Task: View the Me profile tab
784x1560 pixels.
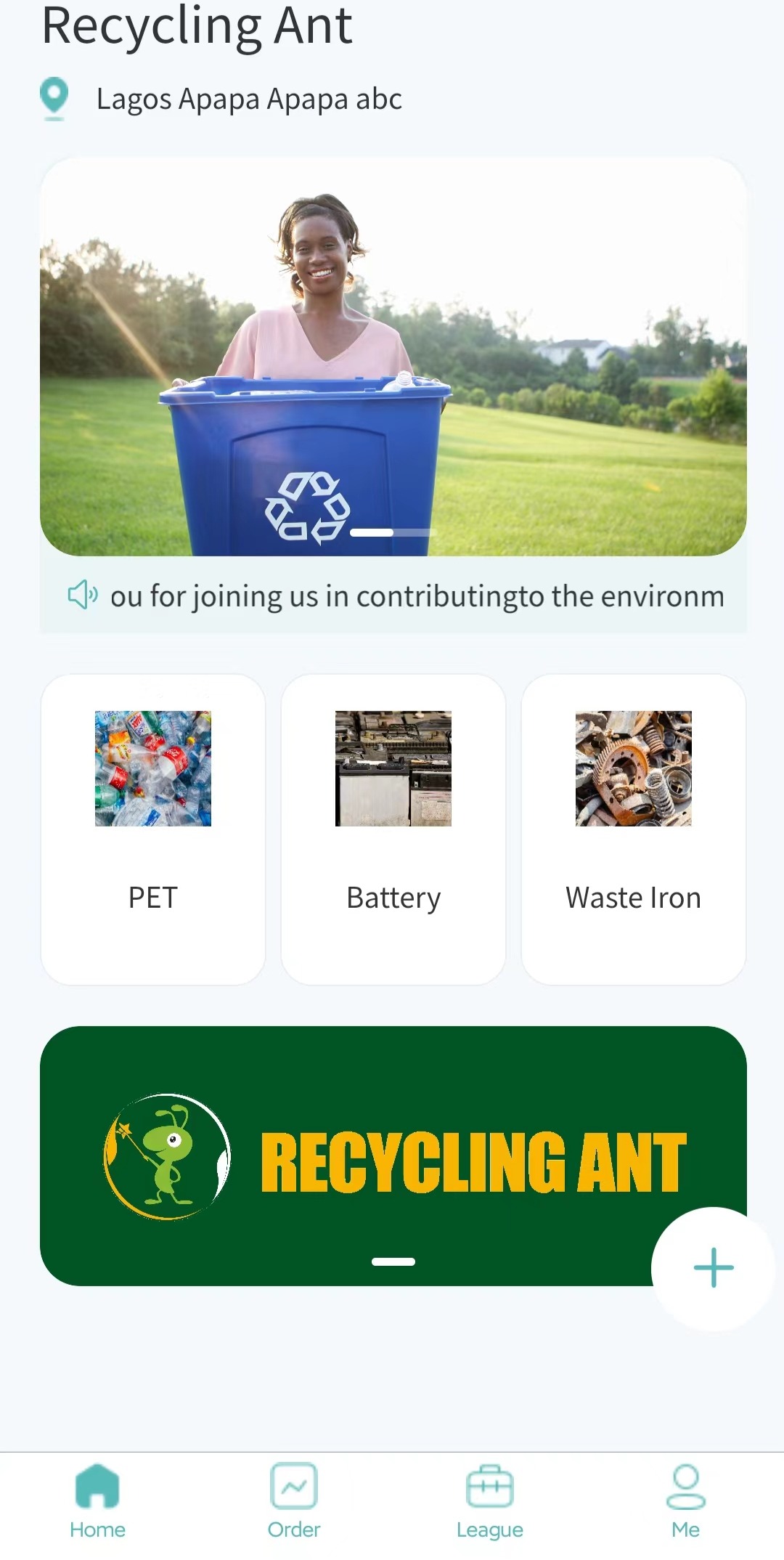Action: [685, 1500]
